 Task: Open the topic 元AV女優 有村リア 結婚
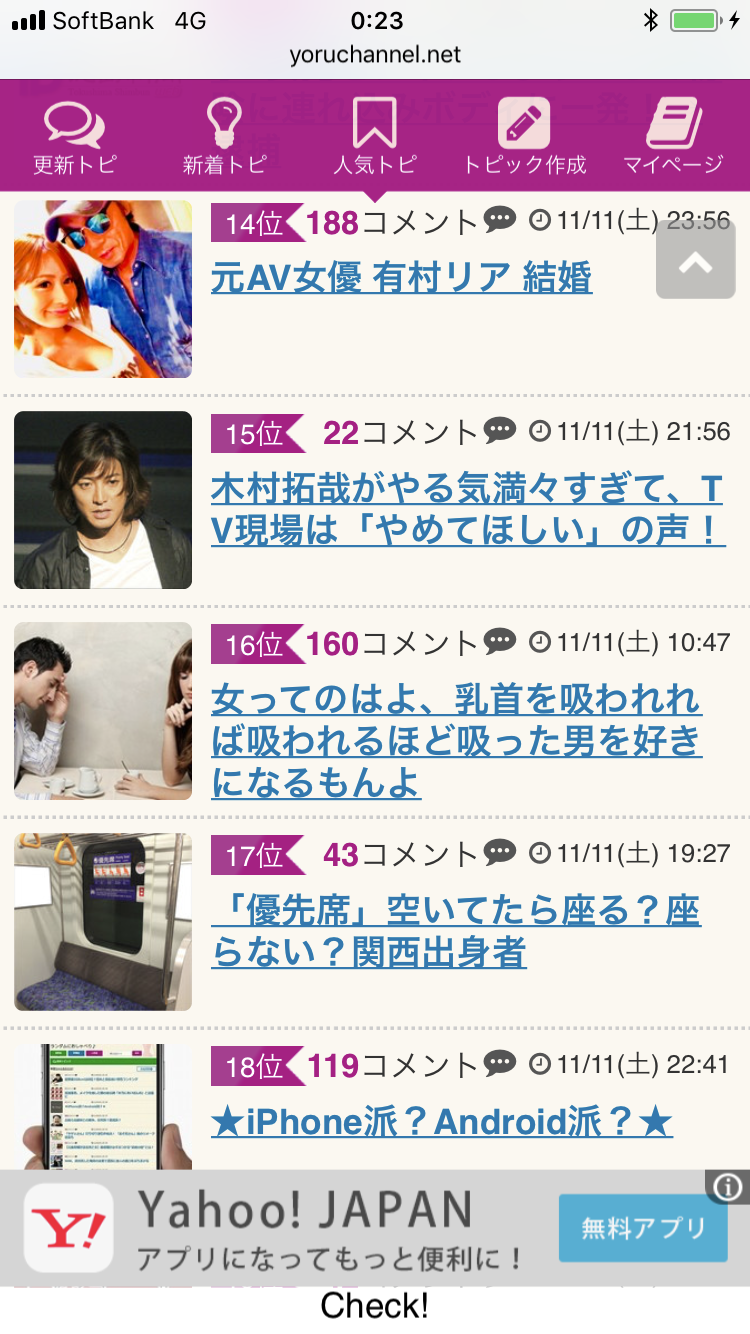(x=401, y=277)
